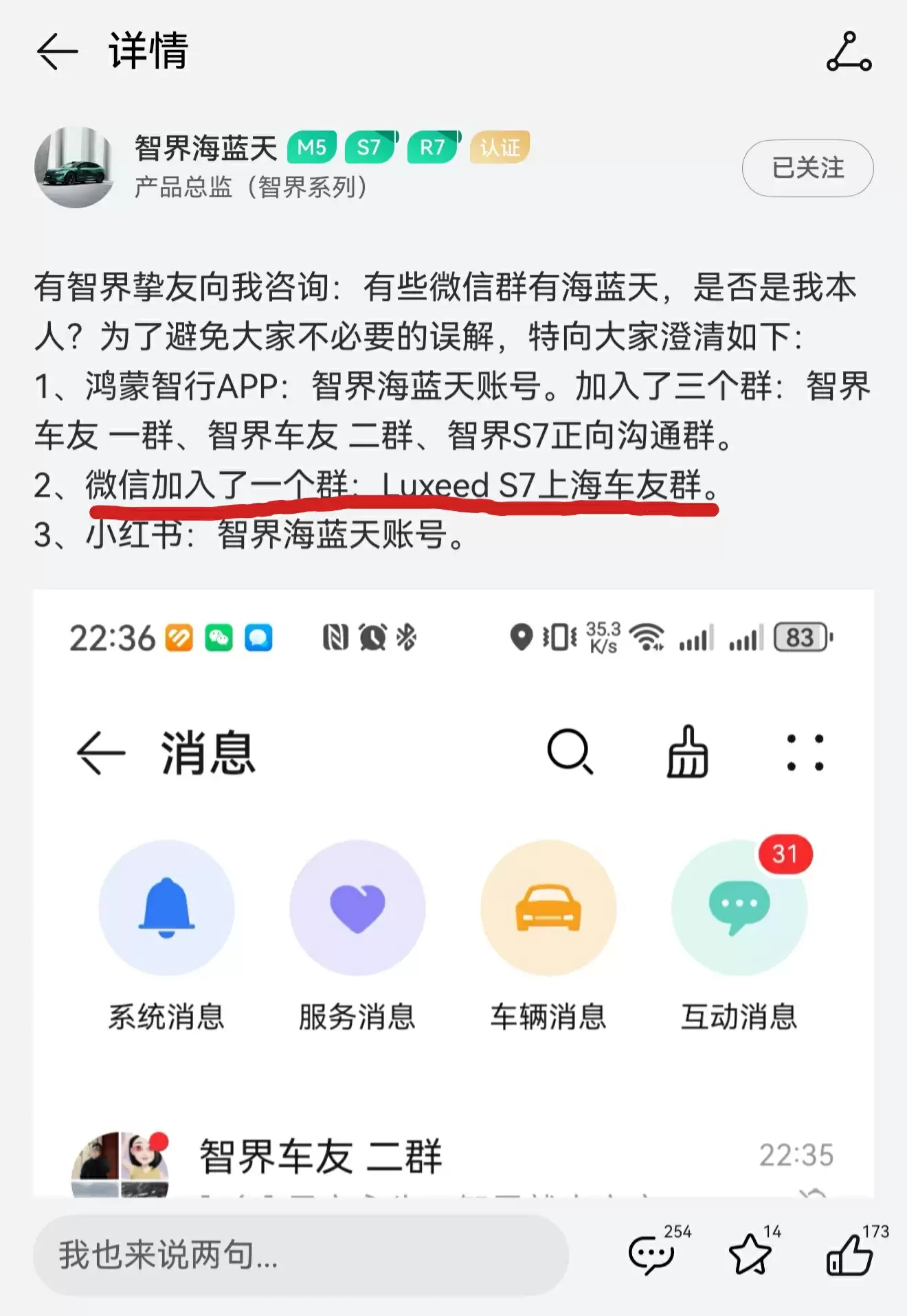Select the 认证 verification badge
This screenshot has width=907, height=1316.
[x=499, y=147]
